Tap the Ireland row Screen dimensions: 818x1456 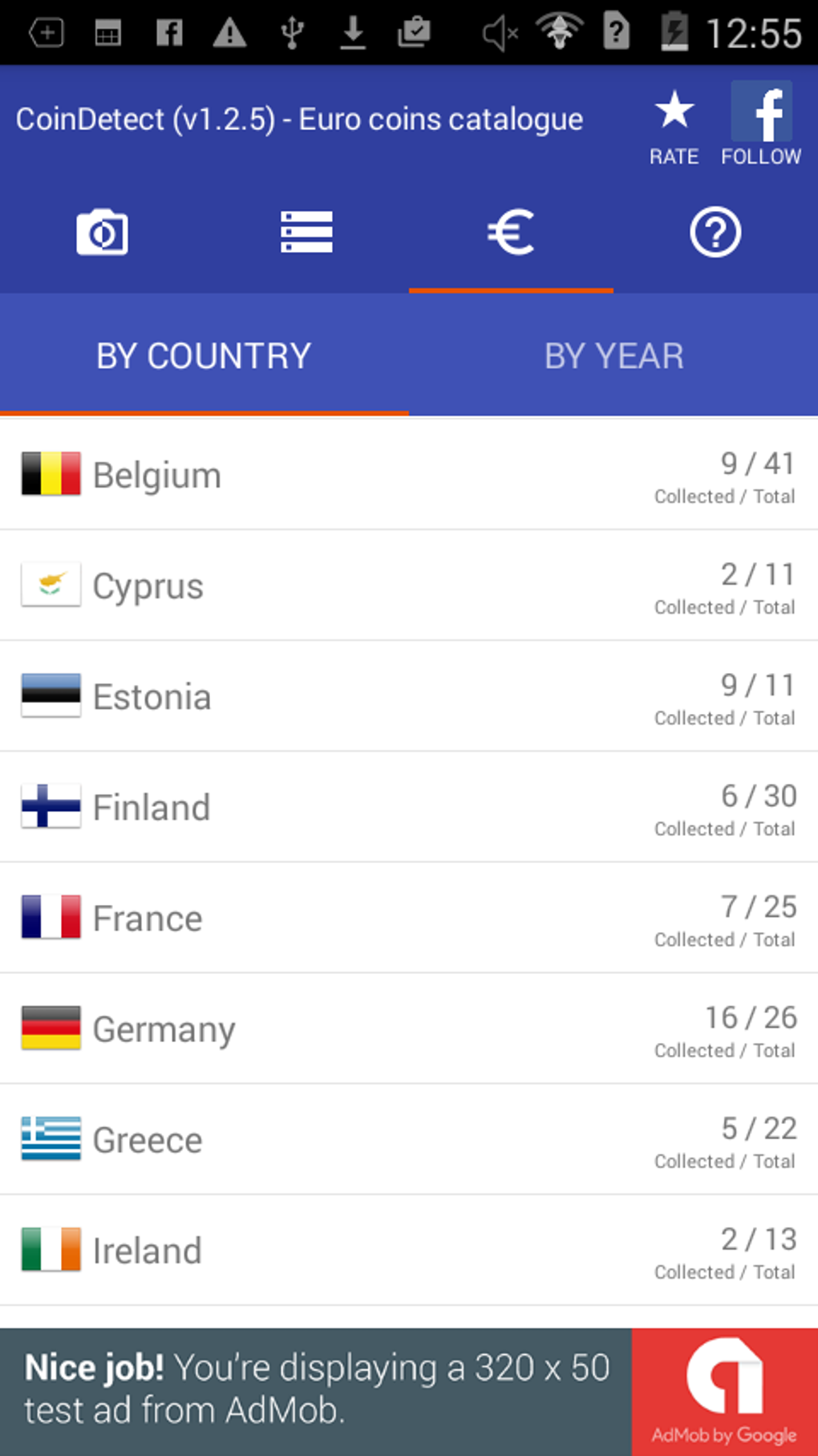point(409,1250)
